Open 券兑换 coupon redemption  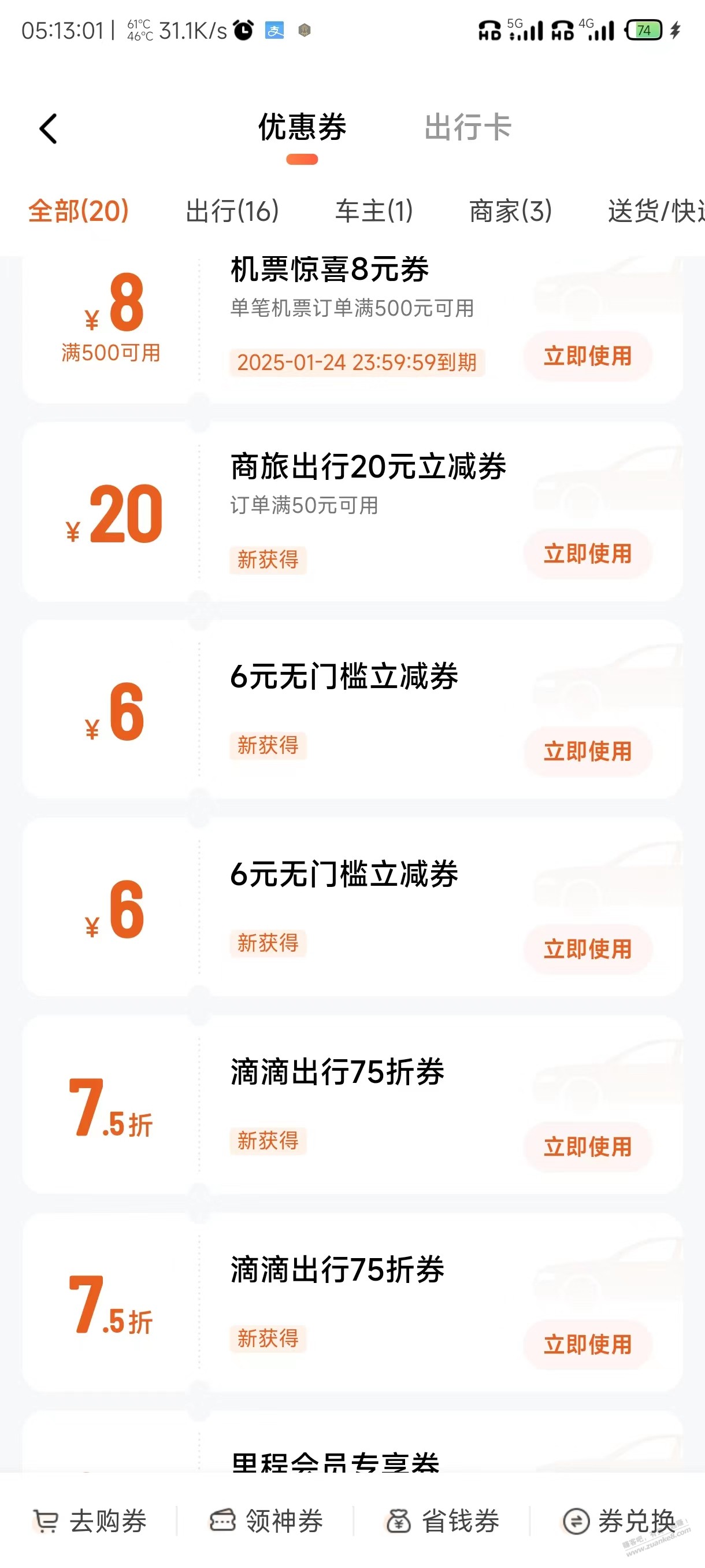tap(619, 1521)
